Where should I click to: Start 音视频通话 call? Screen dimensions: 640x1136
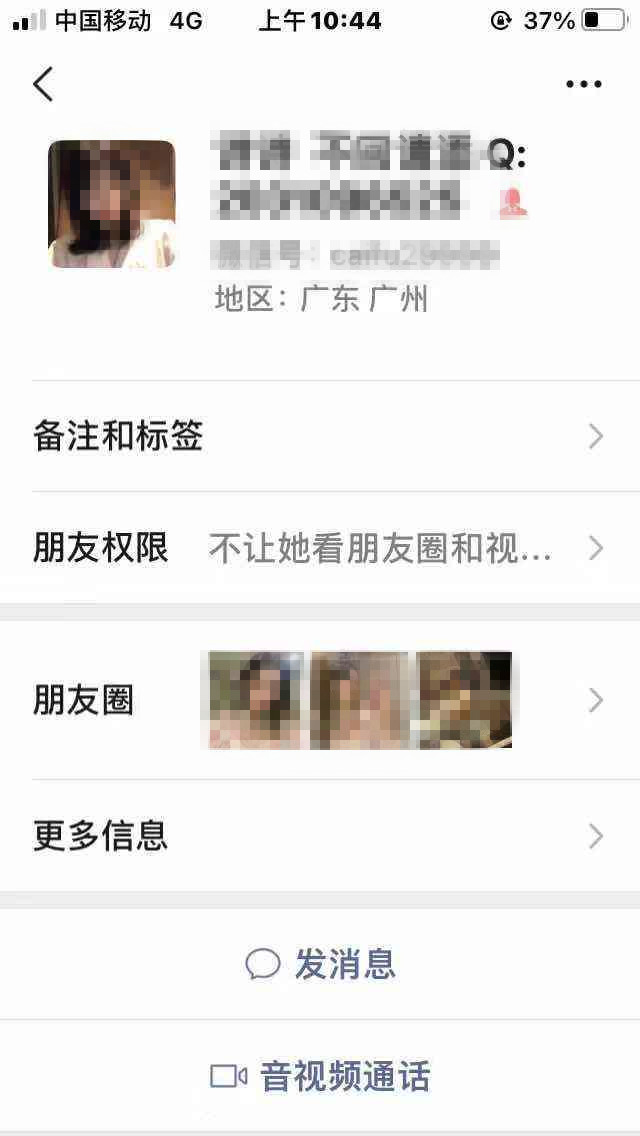pyautogui.click(x=322, y=1076)
